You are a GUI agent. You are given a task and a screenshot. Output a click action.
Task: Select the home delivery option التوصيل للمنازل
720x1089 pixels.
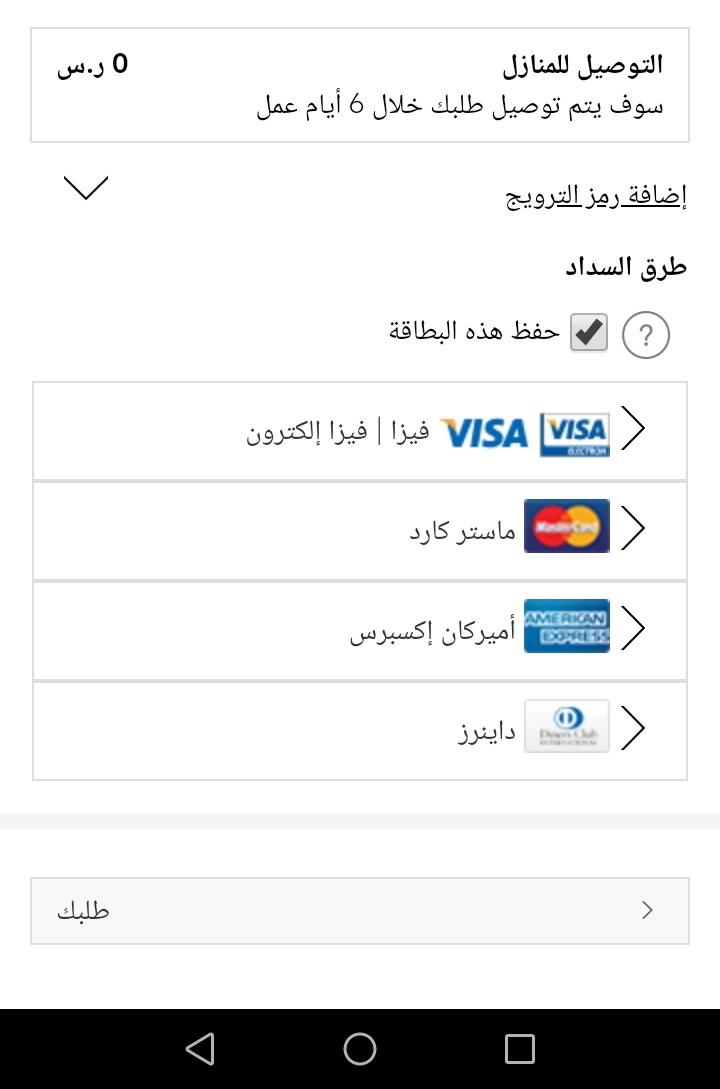pos(360,85)
